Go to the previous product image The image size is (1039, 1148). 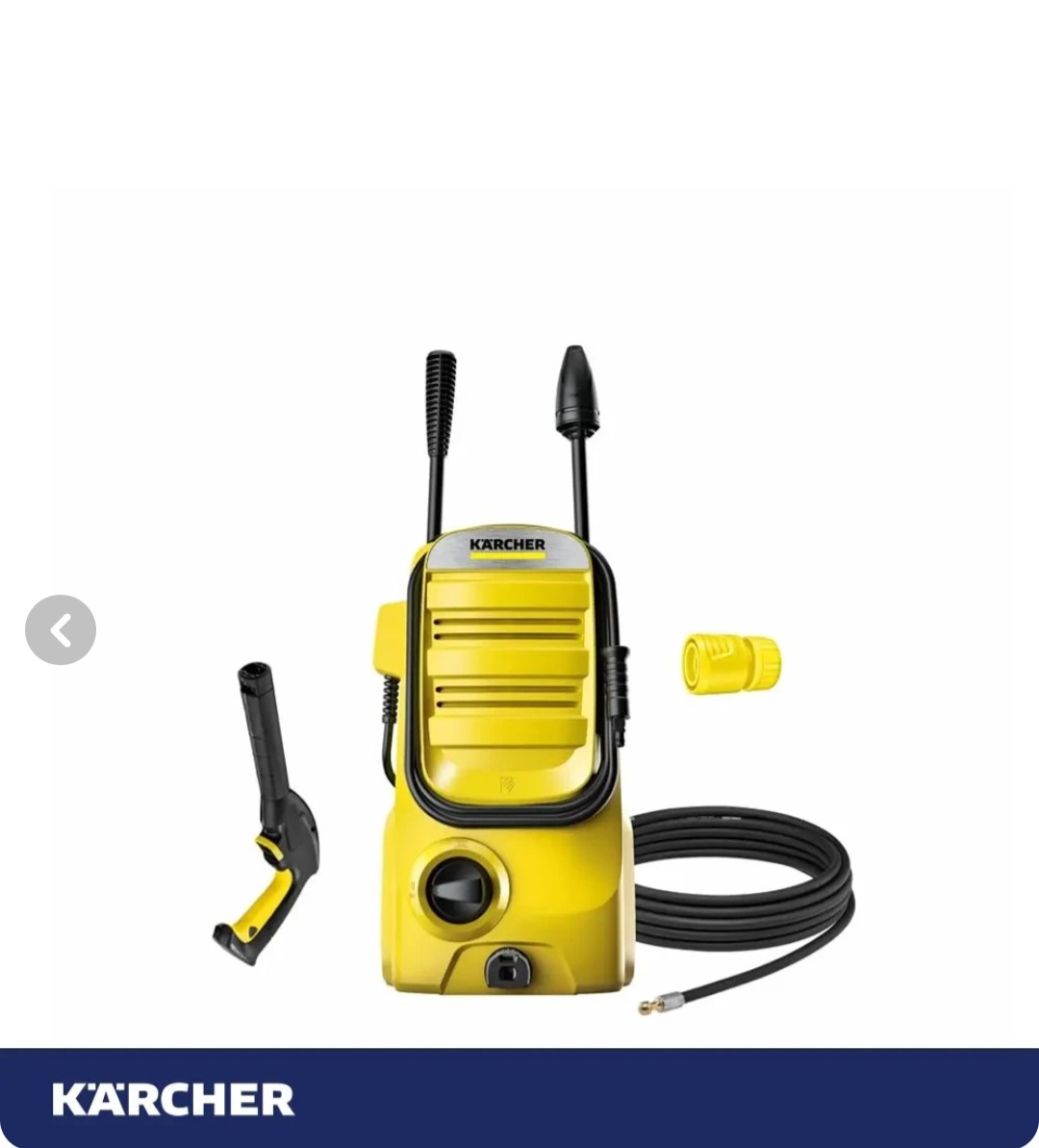pos(61,630)
